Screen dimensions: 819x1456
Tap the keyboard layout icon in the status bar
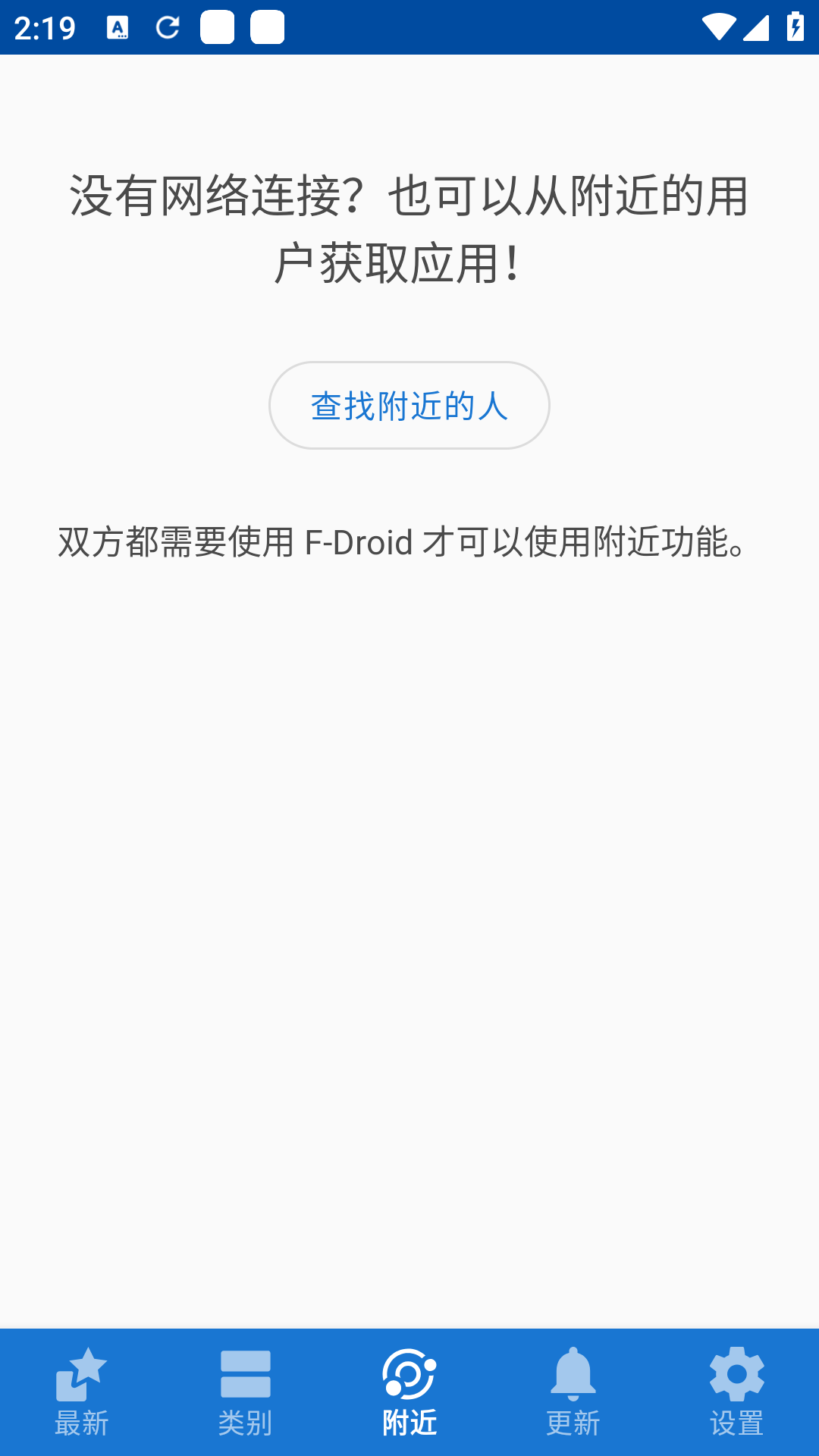pos(118,27)
